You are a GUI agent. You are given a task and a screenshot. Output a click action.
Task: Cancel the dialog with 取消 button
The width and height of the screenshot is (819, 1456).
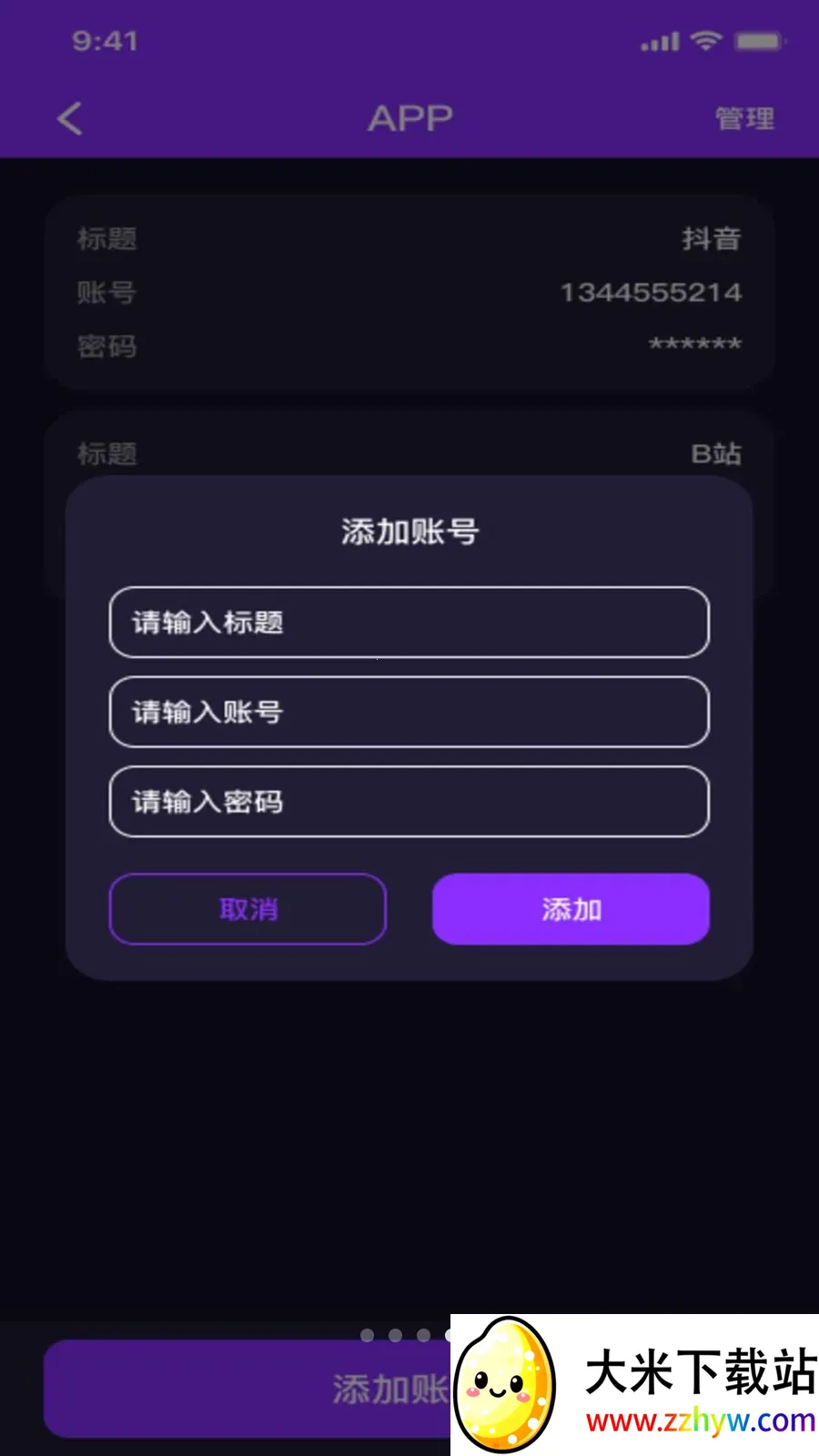247,908
